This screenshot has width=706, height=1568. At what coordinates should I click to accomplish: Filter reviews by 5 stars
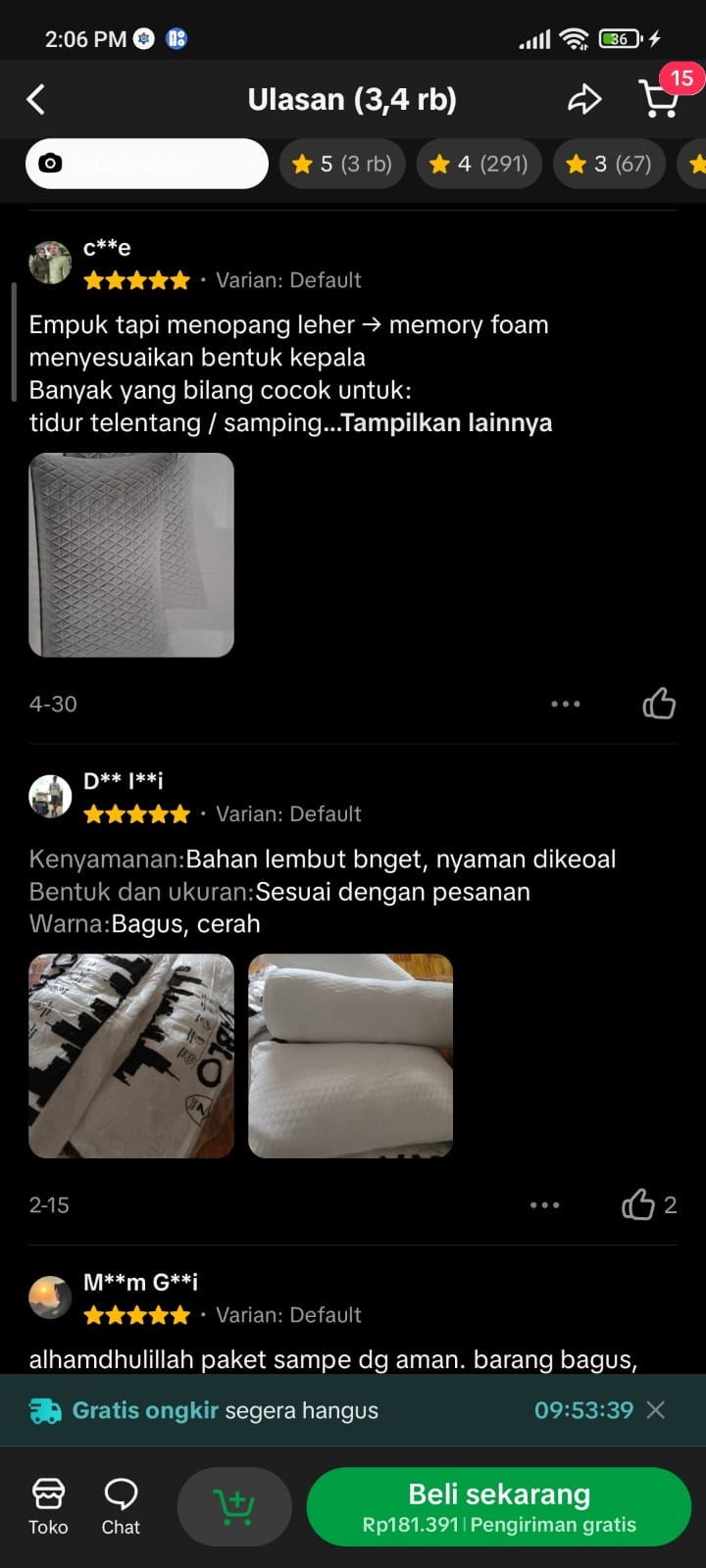[343, 164]
